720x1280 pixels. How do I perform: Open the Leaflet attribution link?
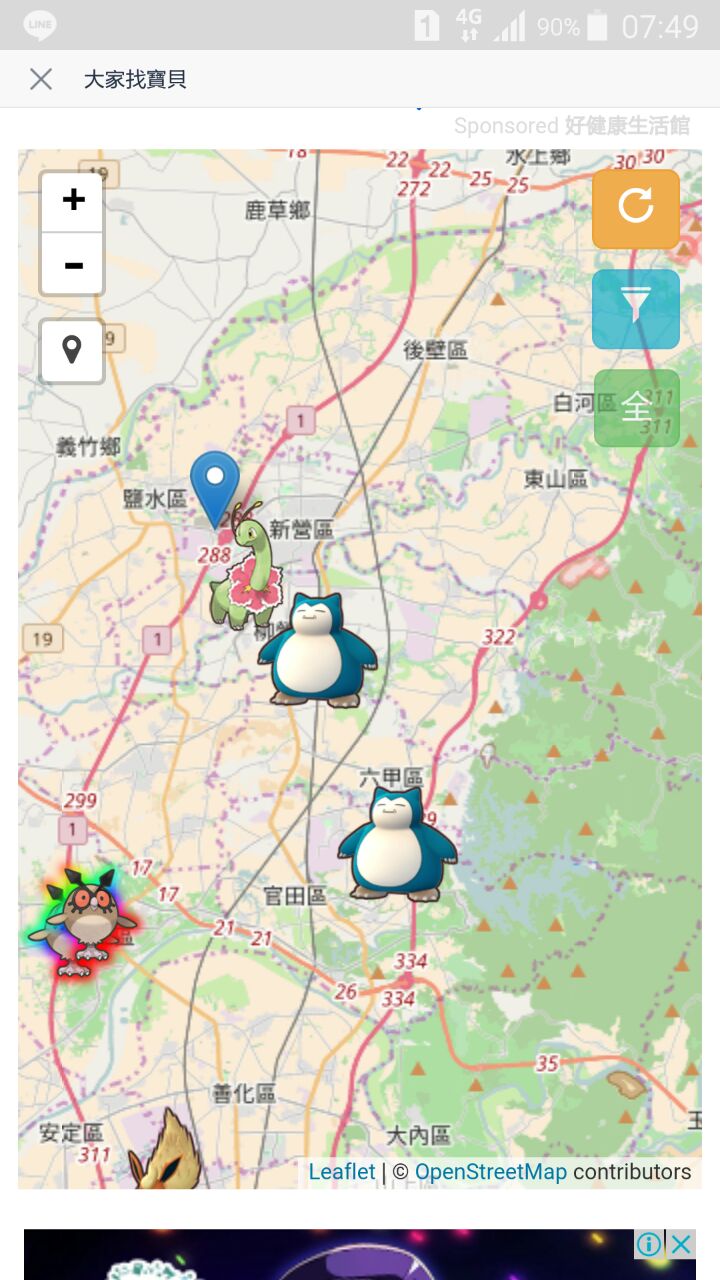coord(342,1172)
